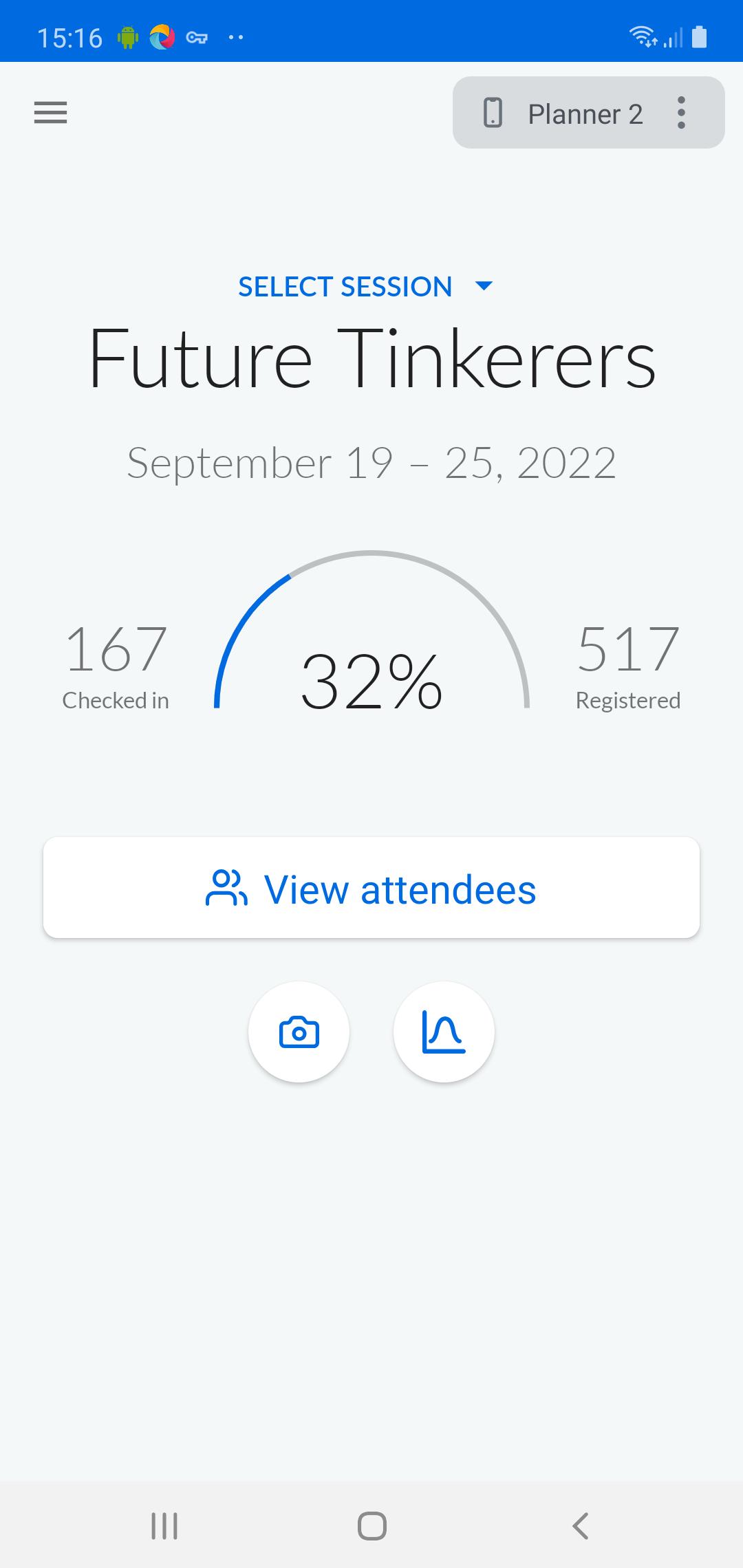The height and width of the screenshot is (1568, 743).
Task: Open the View attendees list
Action: pos(371,888)
